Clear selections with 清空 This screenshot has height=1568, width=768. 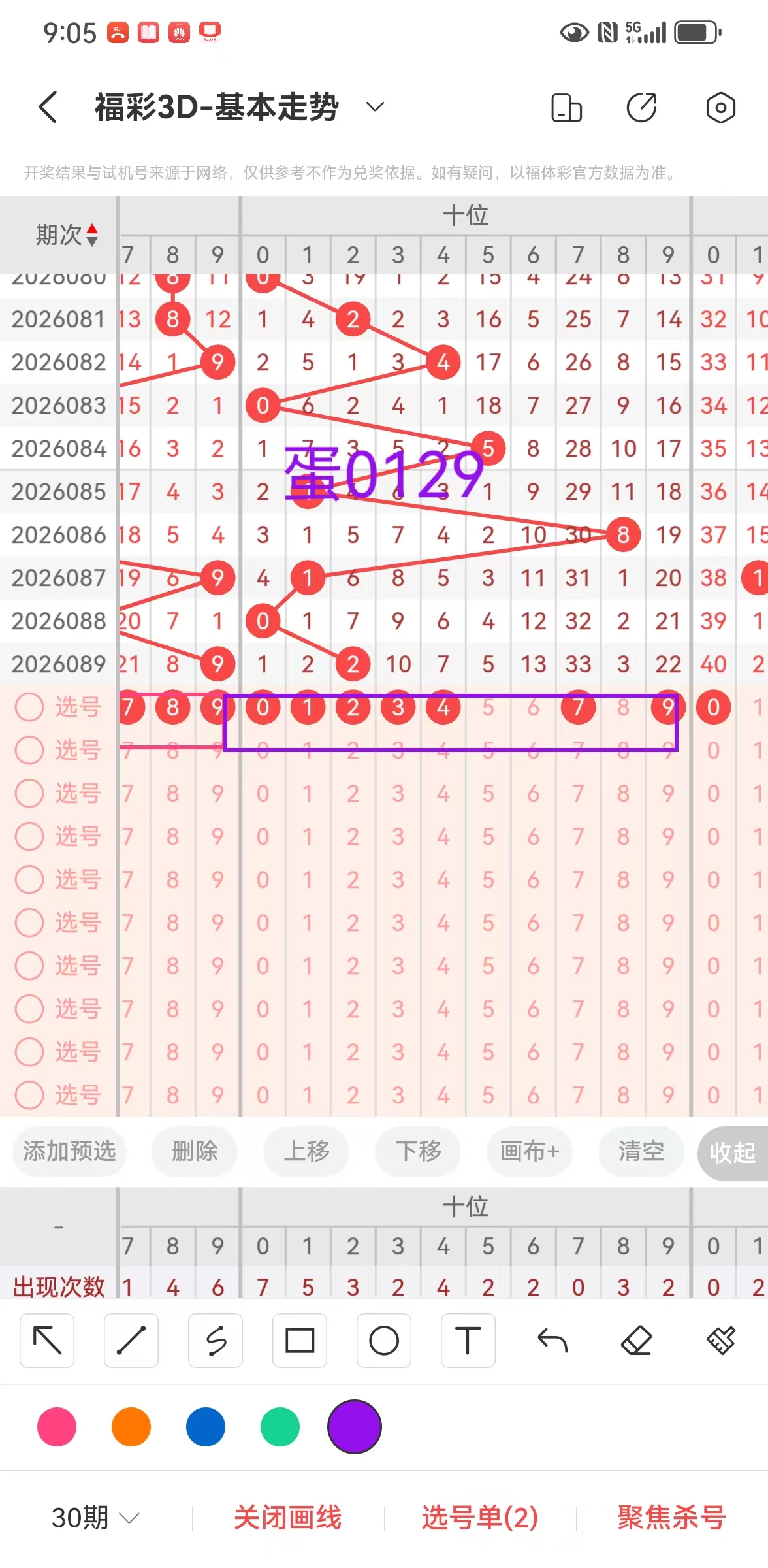[x=641, y=1152]
